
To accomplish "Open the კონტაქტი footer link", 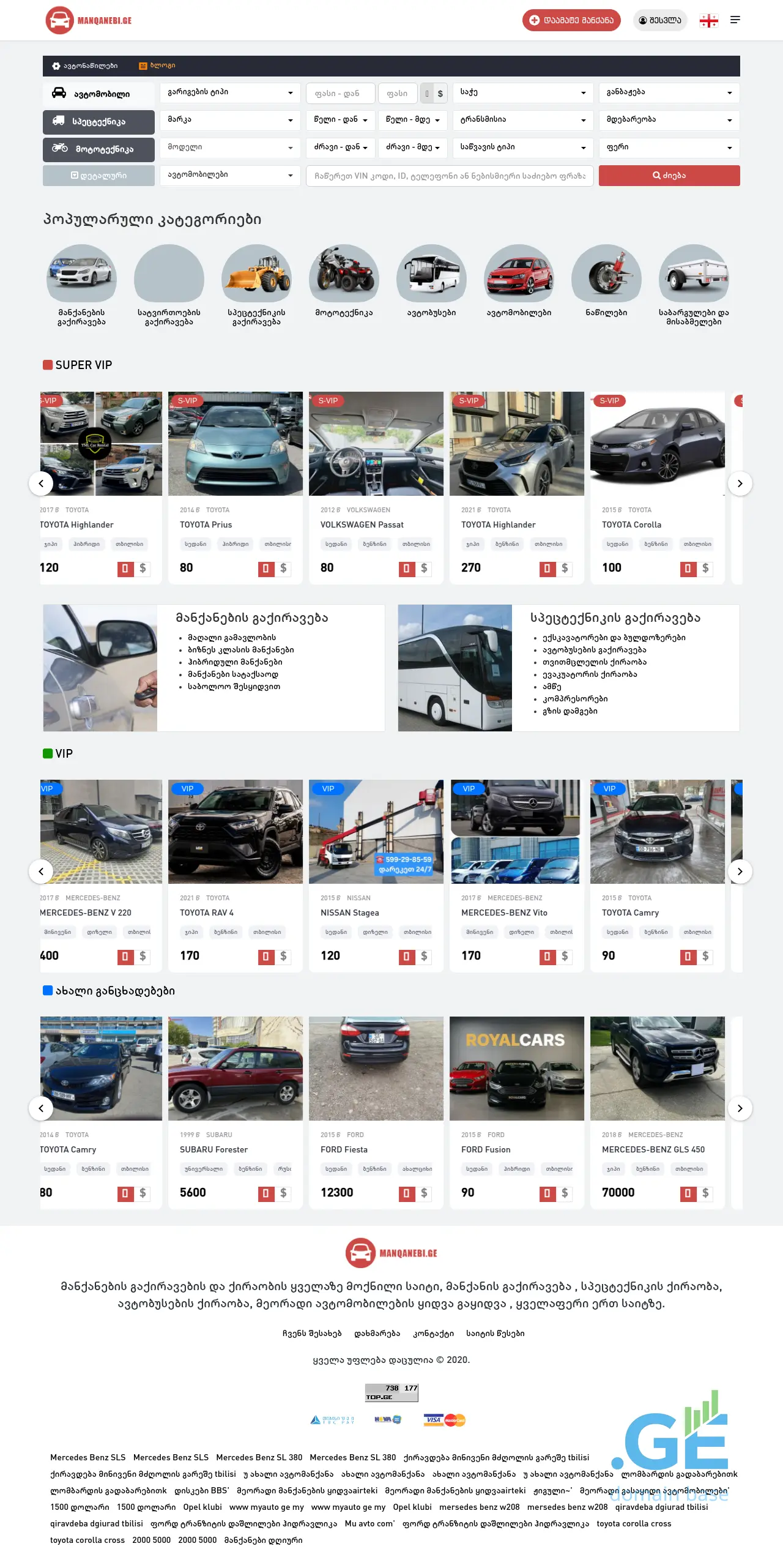I will (x=433, y=1333).
